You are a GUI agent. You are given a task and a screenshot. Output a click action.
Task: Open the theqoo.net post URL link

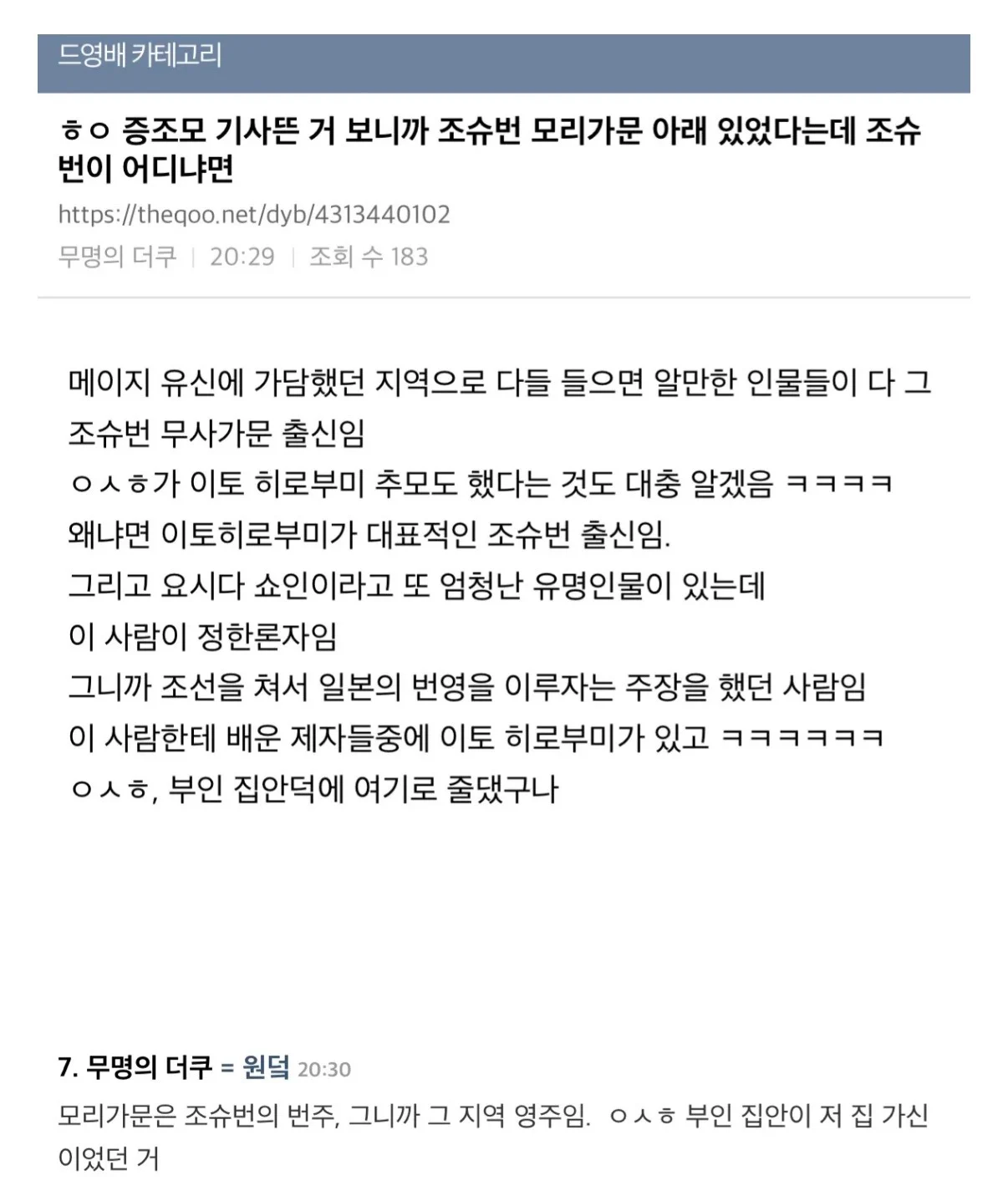tap(254, 215)
